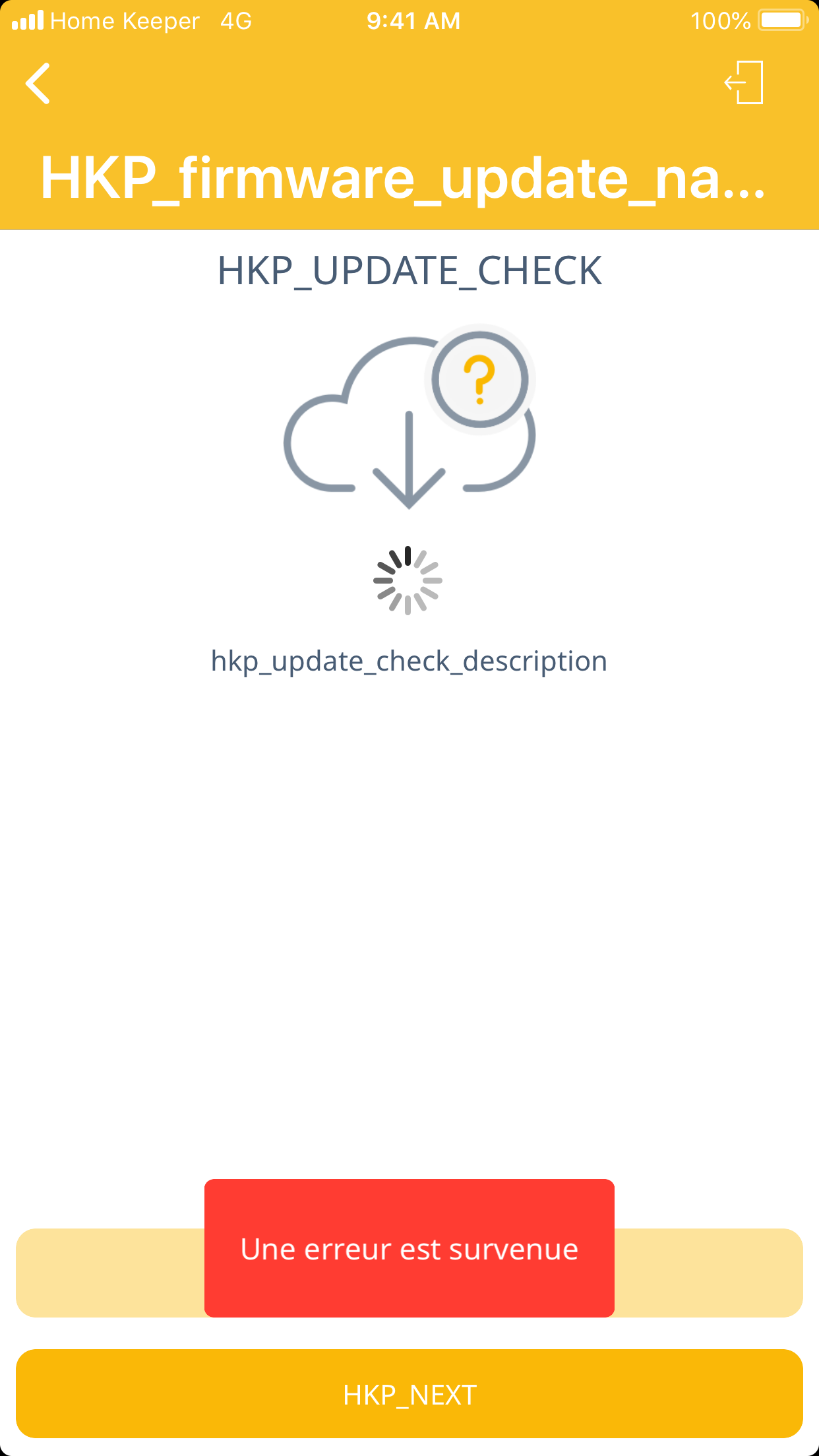Viewport: 819px width, 1456px height.
Task: Tap the HKP_NEXT button
Action: [409, 1394]
